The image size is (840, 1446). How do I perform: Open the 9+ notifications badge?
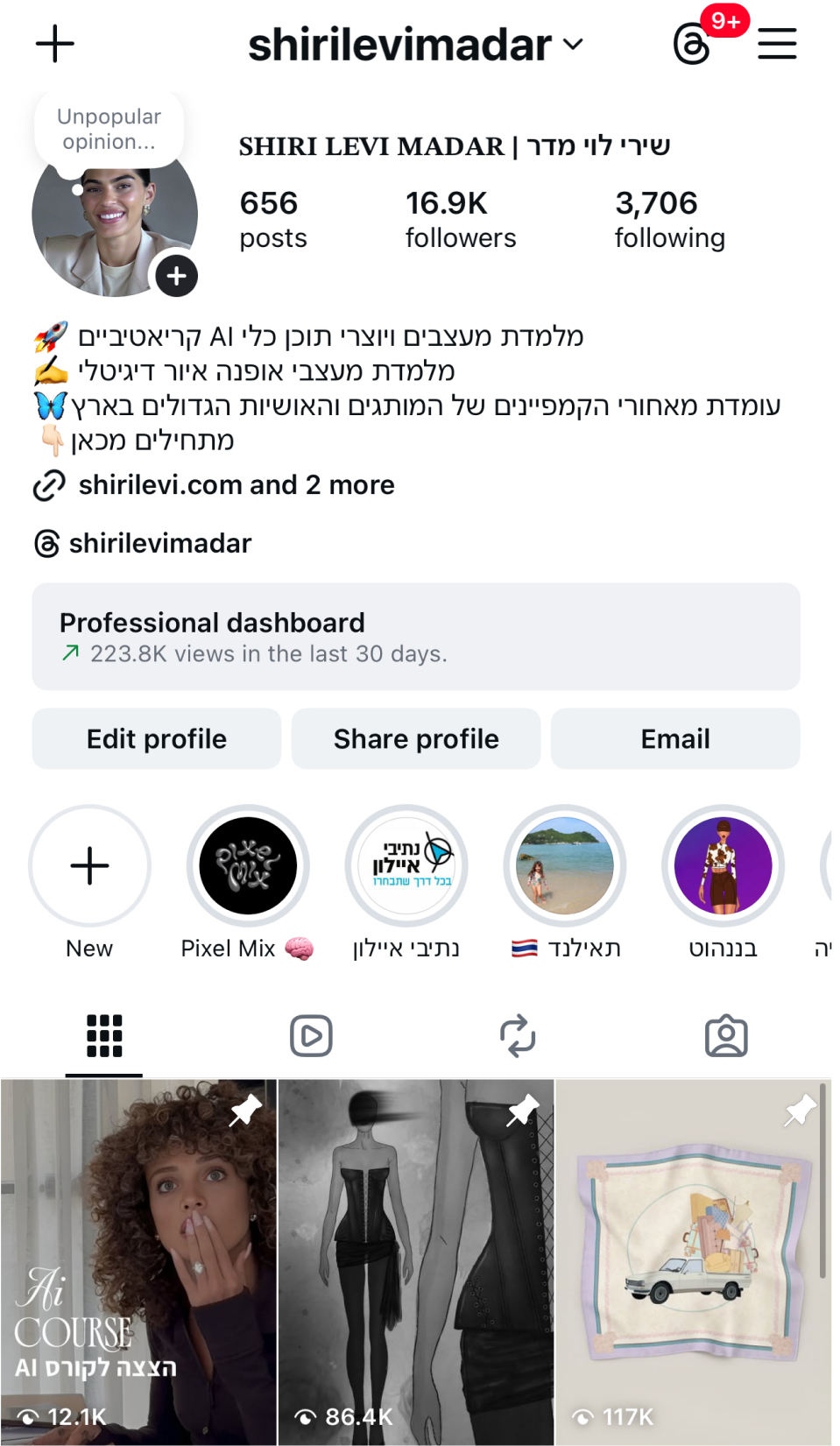[x=724, y=20]
